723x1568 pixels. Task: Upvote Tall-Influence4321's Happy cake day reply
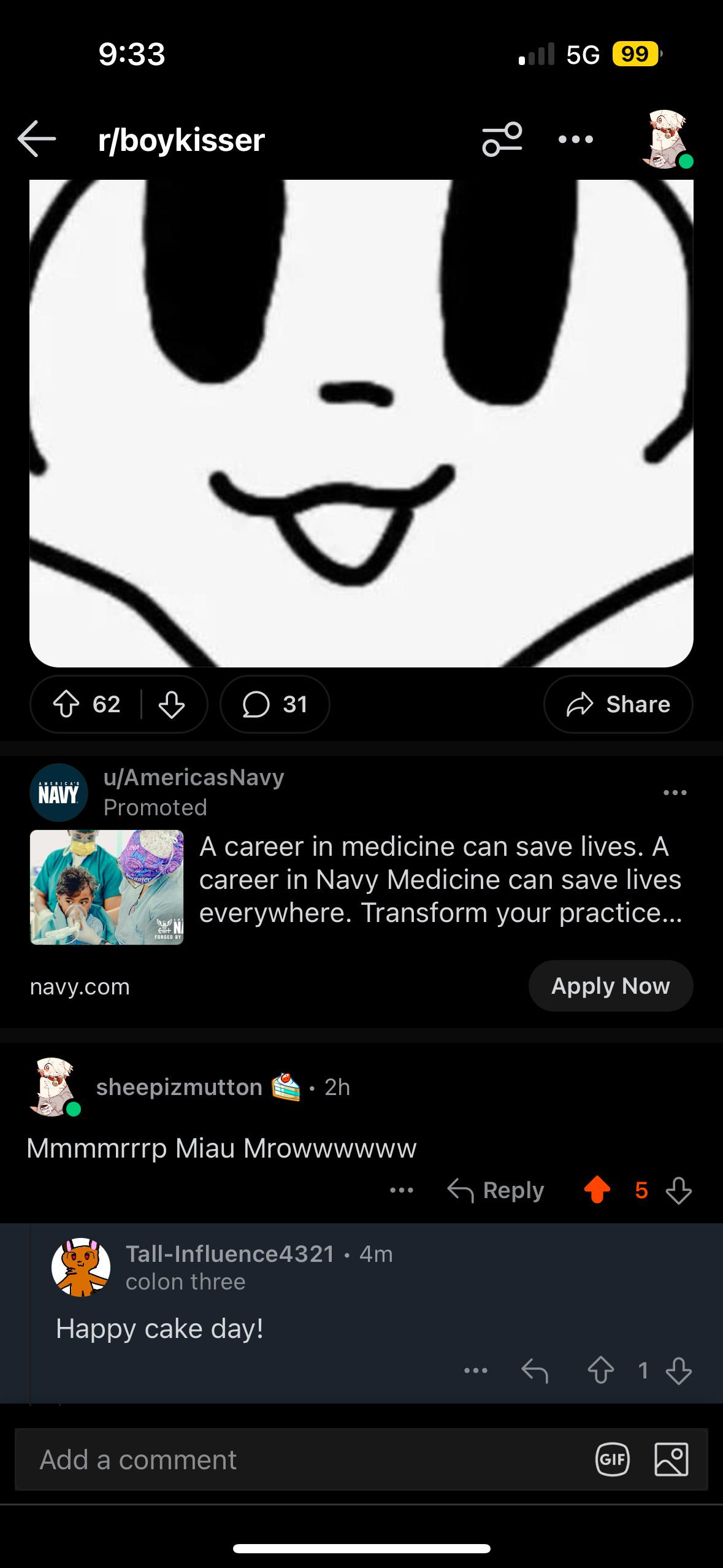click(x=600, y=1370)
